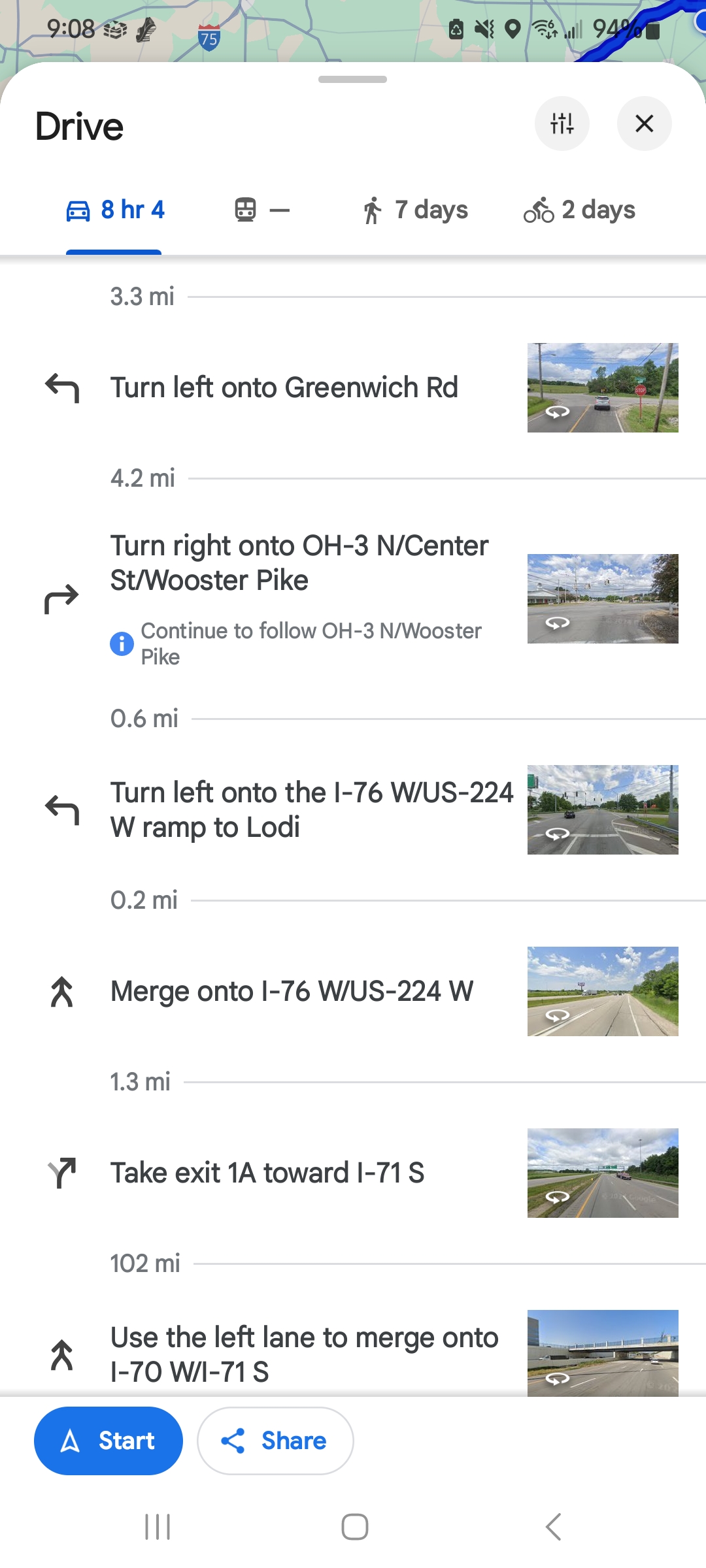
Task: Start navigation with the Start button
Action: point(109,1441)
